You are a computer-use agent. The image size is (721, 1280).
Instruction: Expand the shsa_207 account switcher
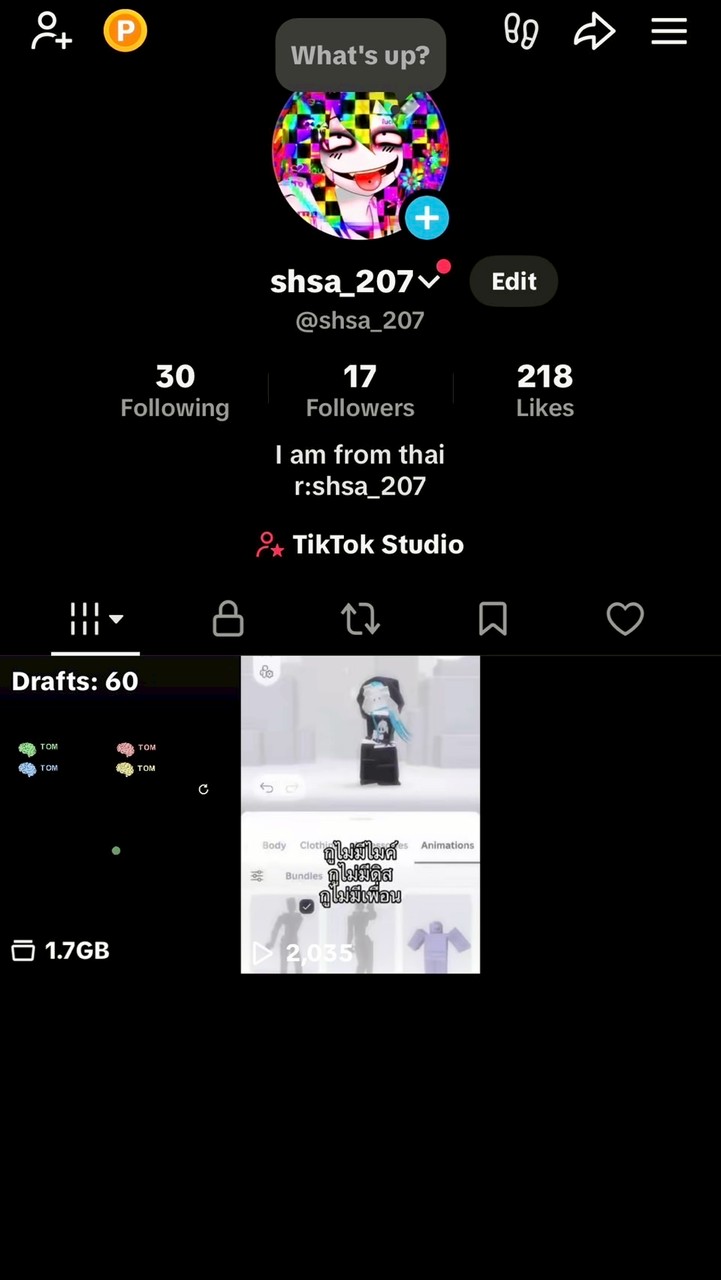429,282
